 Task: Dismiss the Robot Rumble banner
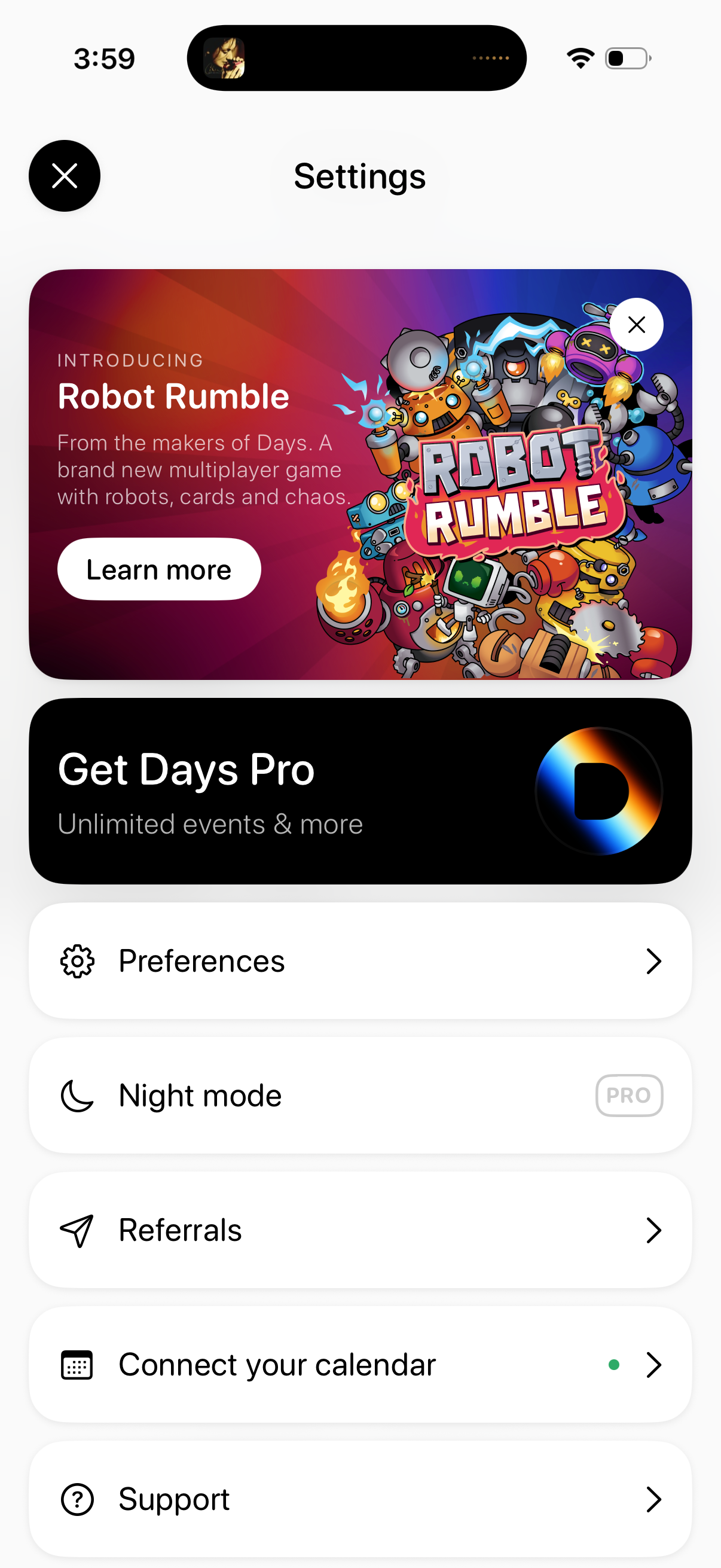tap(636, 325)
